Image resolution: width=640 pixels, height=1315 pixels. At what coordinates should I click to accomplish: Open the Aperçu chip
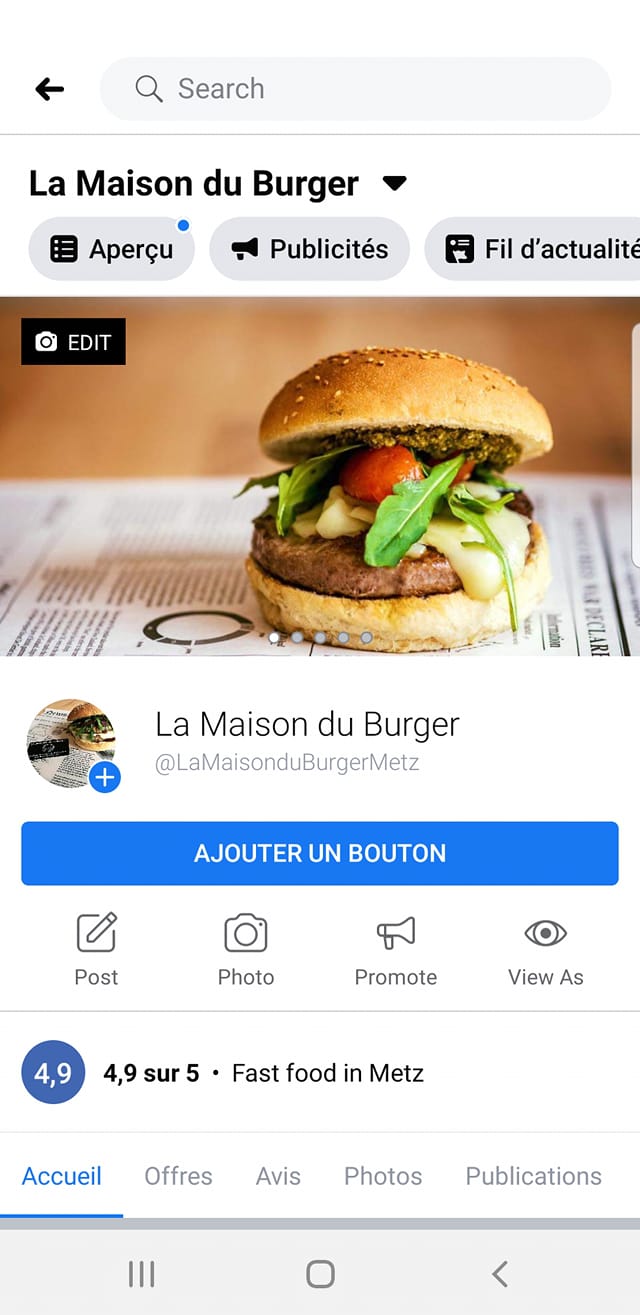(111, 249)
